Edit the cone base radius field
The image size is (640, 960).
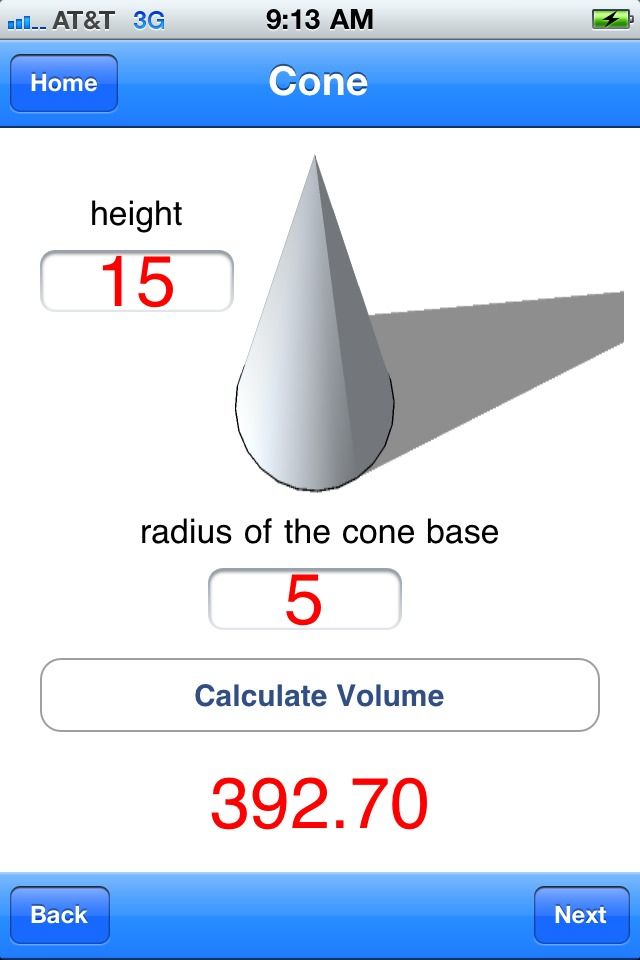304,599
